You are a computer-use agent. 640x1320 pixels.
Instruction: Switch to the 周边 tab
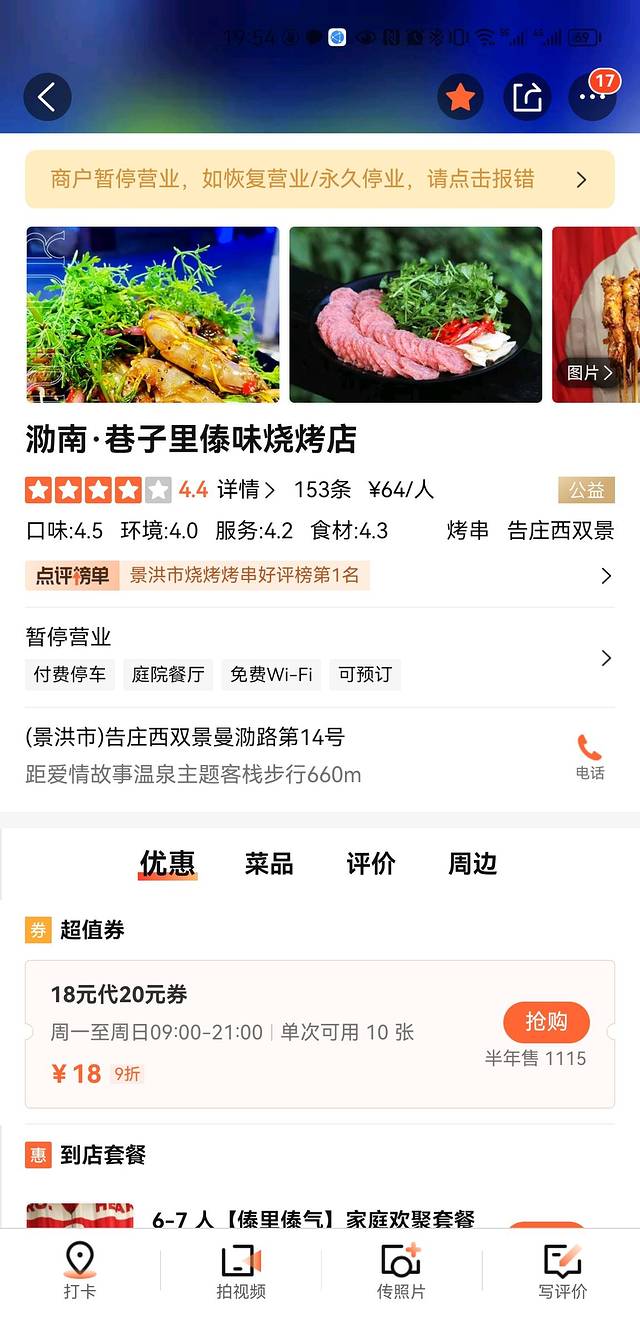coord(472,864)
